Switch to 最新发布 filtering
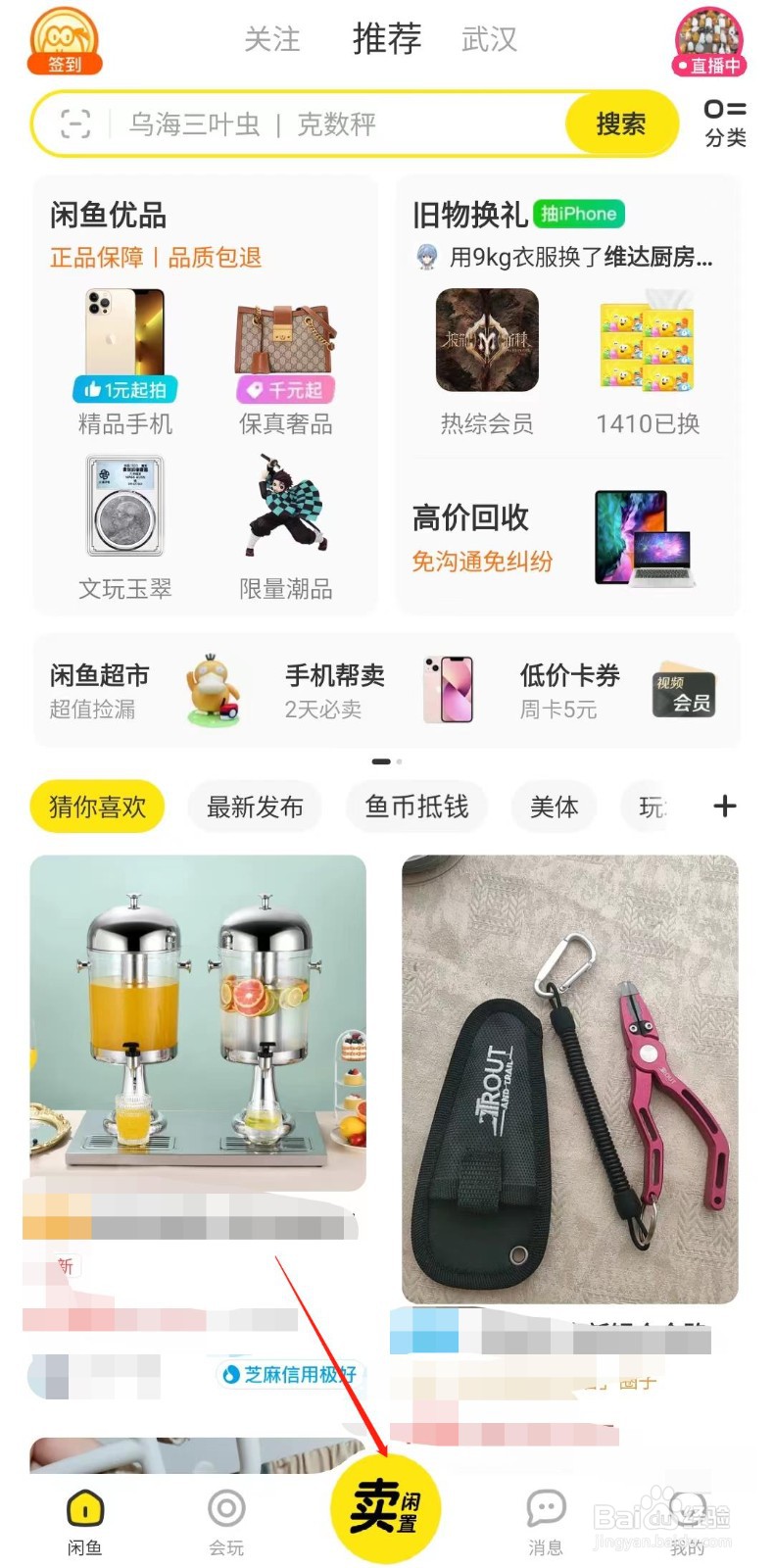The image size is (774, 1568). point(254,806)
